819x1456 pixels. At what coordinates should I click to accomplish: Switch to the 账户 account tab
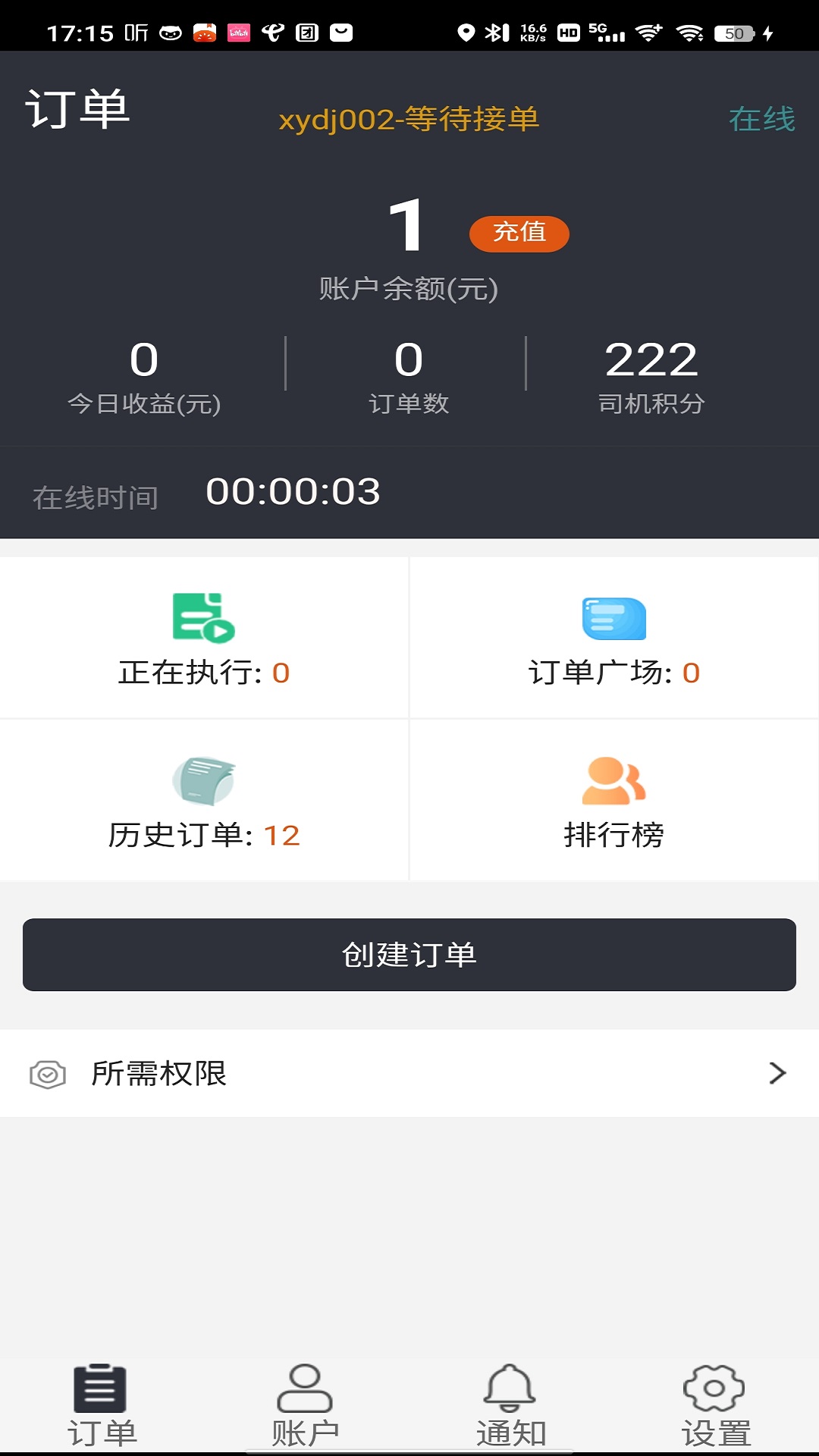(x=306, y=1406)
